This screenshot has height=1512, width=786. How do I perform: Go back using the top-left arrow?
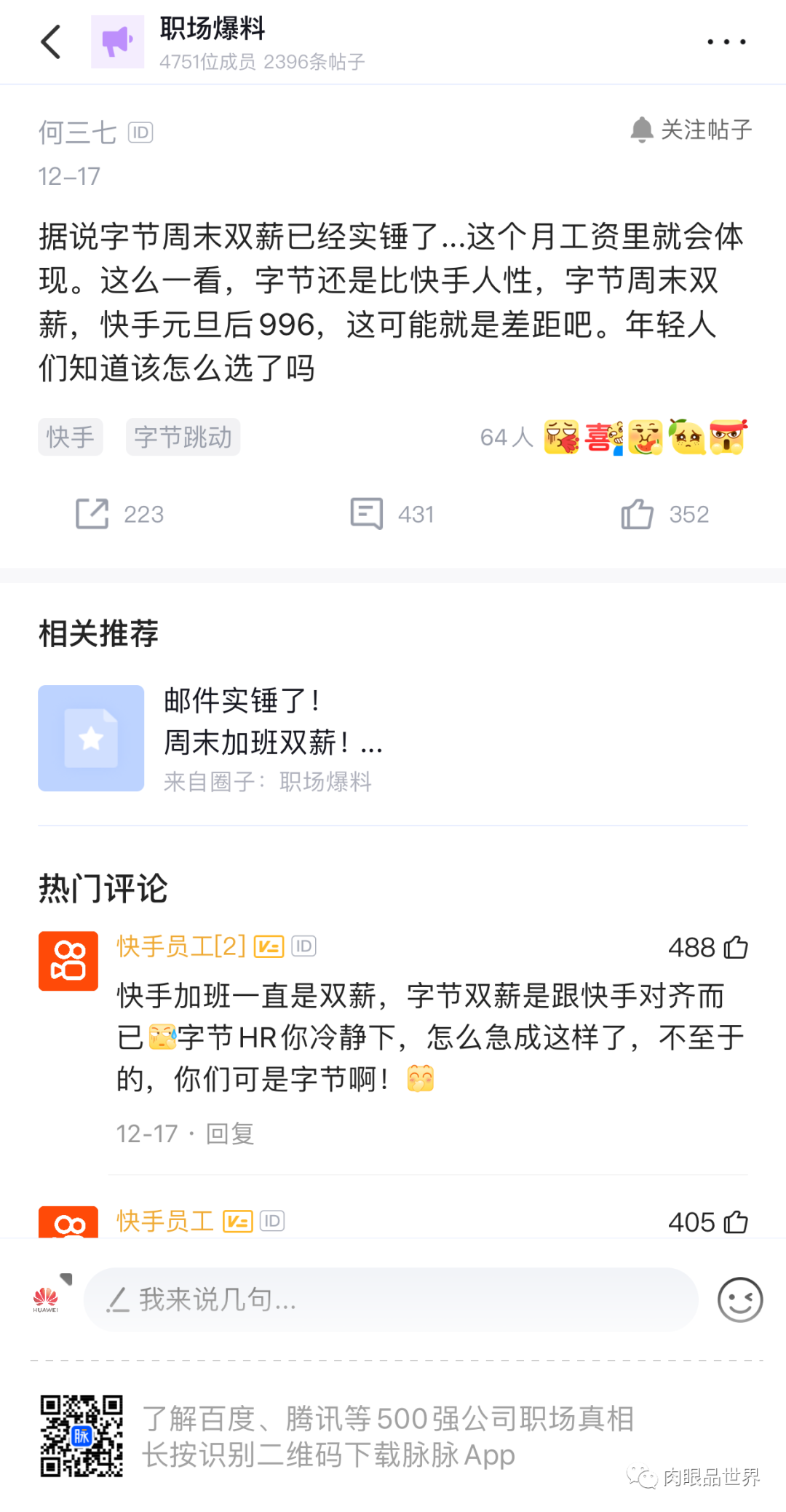point(51,41)
